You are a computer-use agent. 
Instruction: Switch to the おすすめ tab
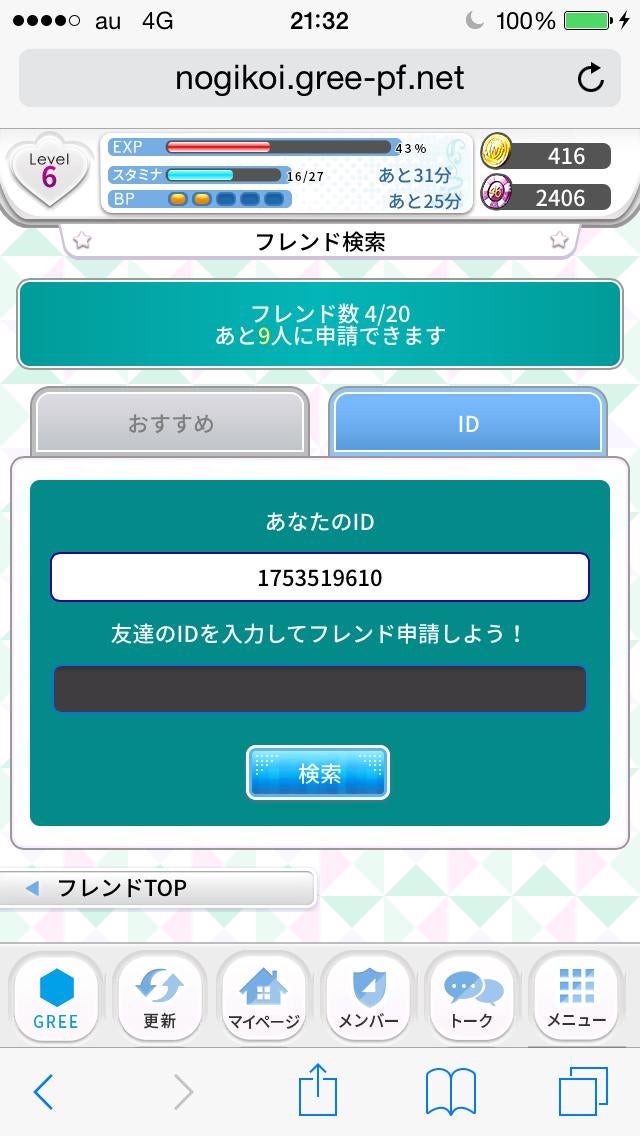(x=171, y=423)
